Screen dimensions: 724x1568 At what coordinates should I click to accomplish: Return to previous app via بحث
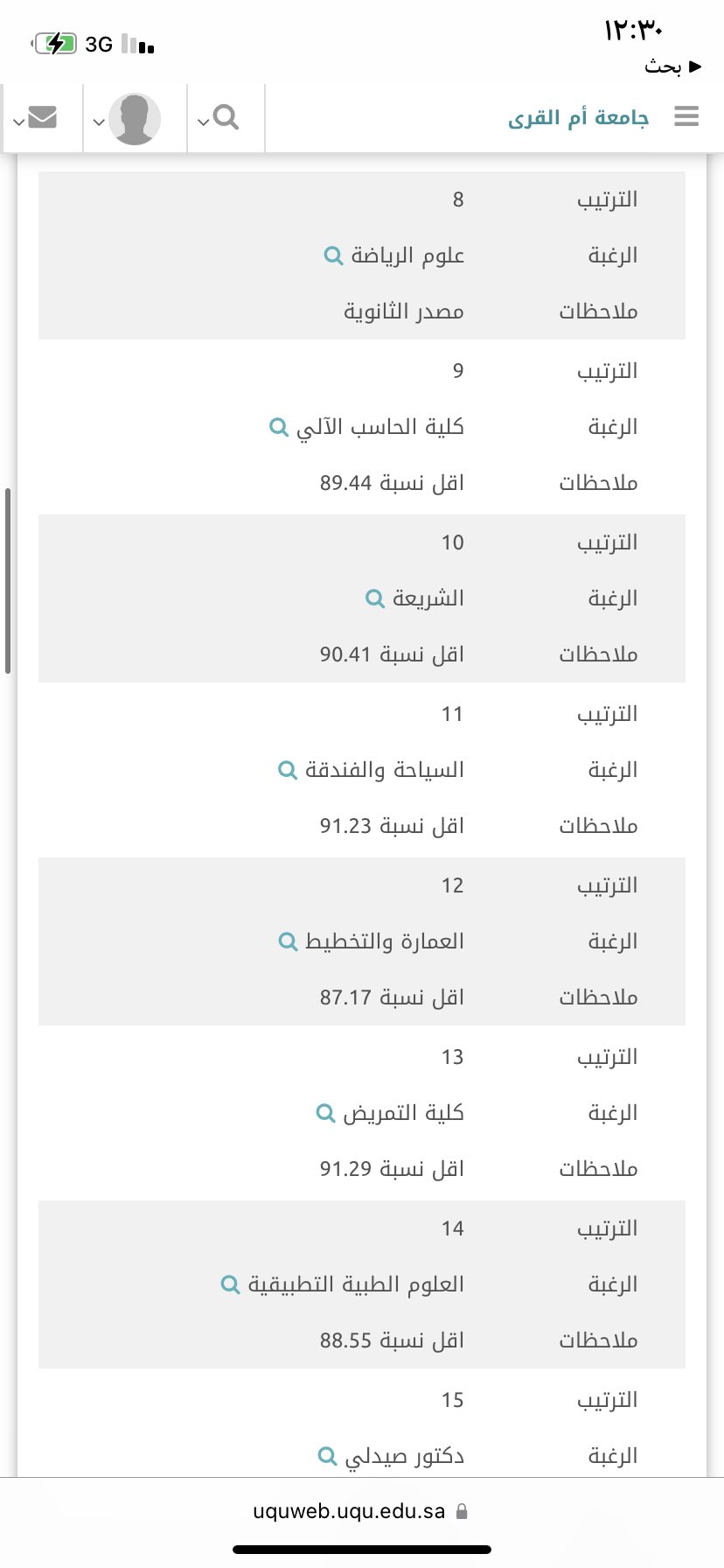(673, 66)
